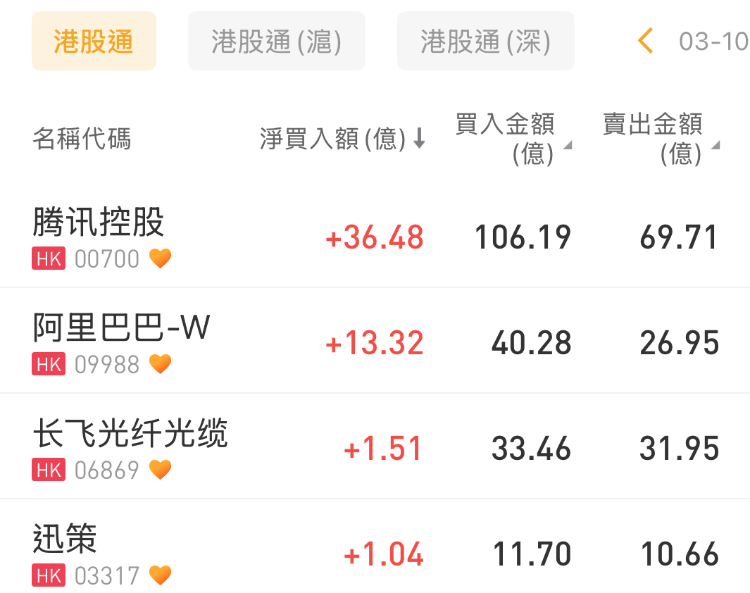The height and width of the screenshot is (593, 750).
Task: Switch to 港股通 (滬) tab
Action: (x=276, y=41)
